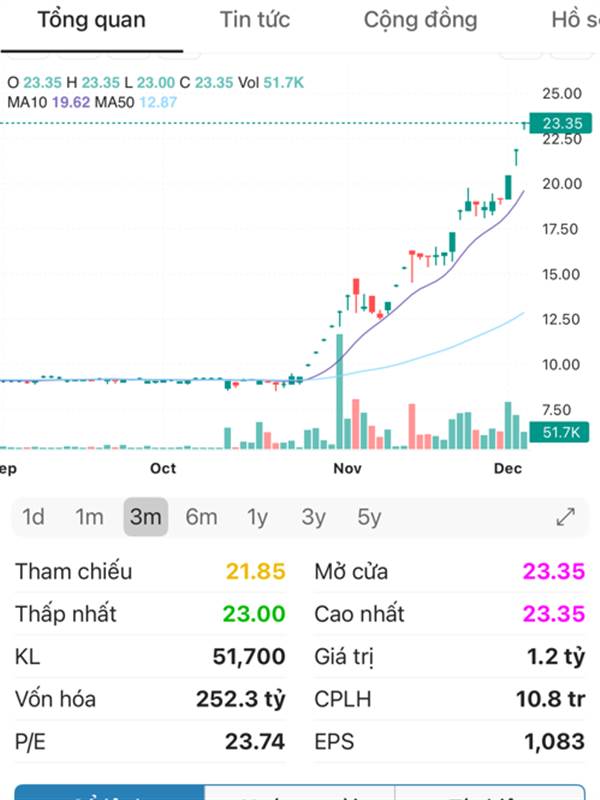Switch chart to 6m range
This screenshot has height=800, width=600.
pos(201,517)
